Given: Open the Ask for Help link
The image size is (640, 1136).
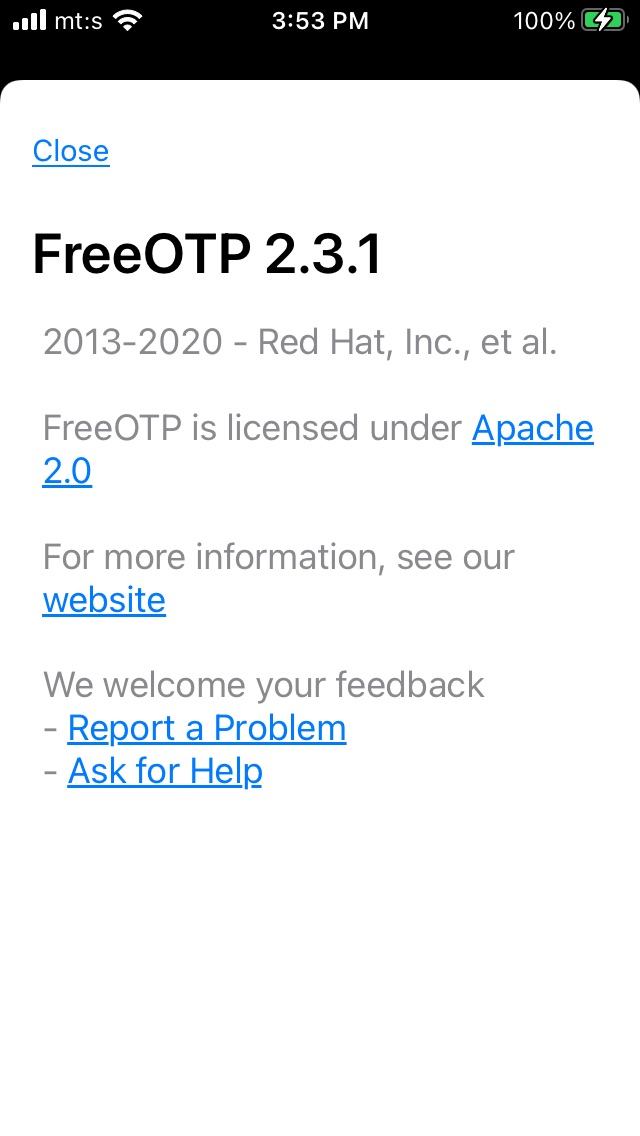Looking at the screenshot, I should click(165, 771).
